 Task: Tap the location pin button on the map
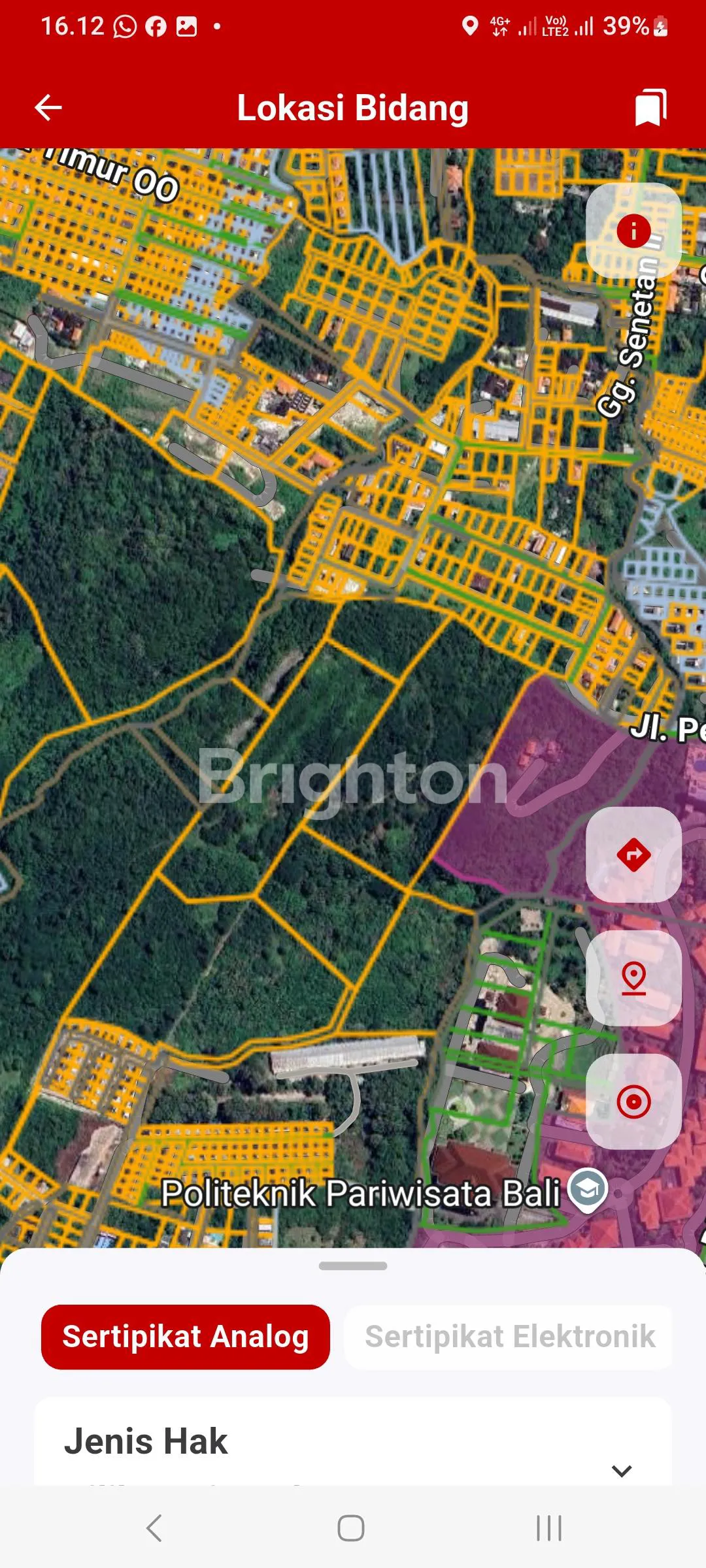(x=633, y=978)
